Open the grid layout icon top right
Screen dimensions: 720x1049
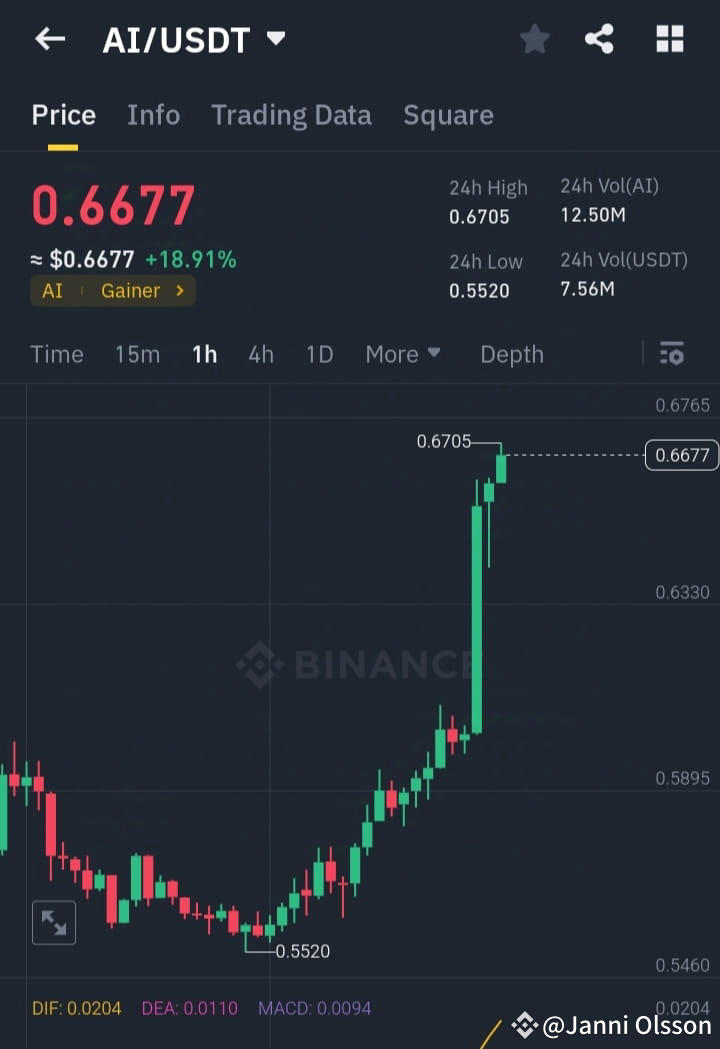pyautogui.click(x=668, y=38)
